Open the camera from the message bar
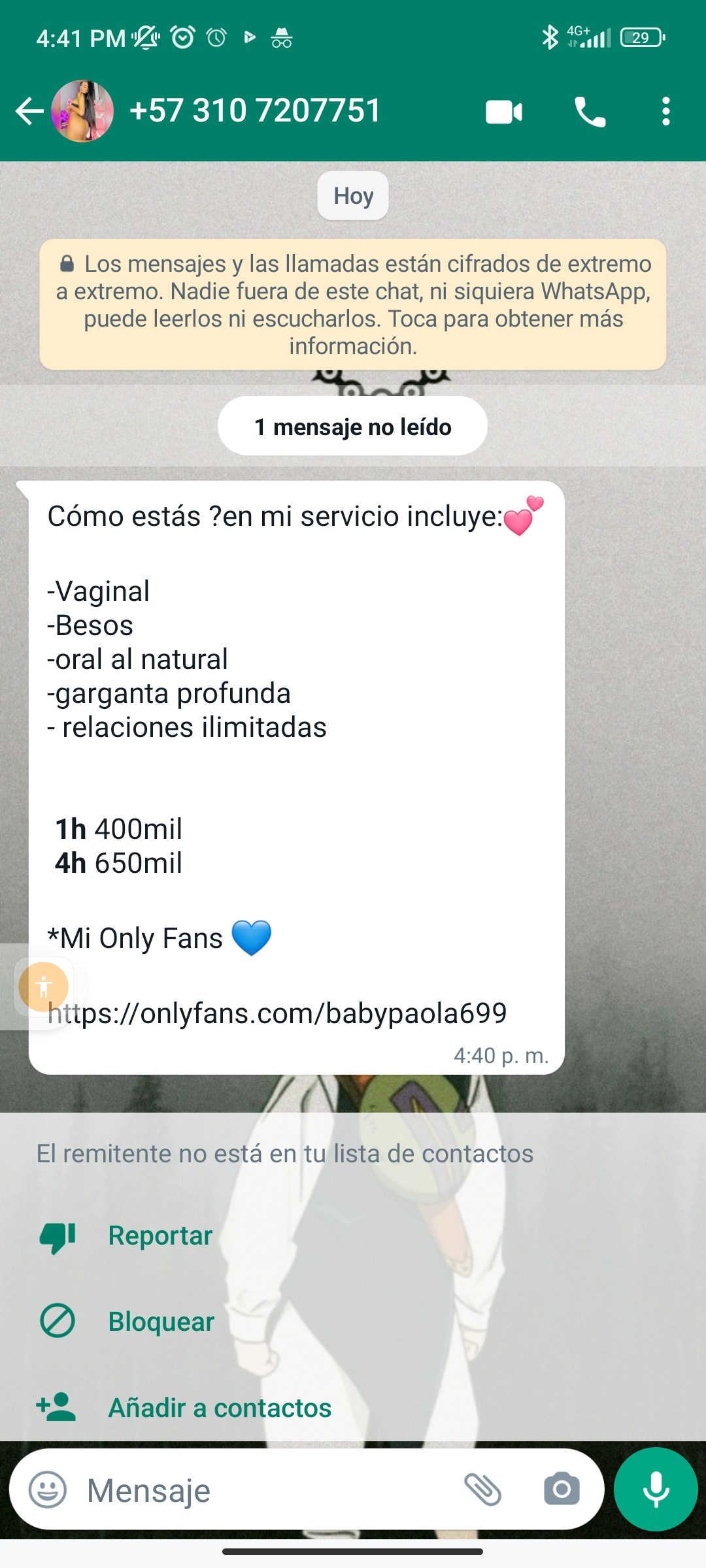This screenshot has height=1568, width=706. [x=562, y=1490]
